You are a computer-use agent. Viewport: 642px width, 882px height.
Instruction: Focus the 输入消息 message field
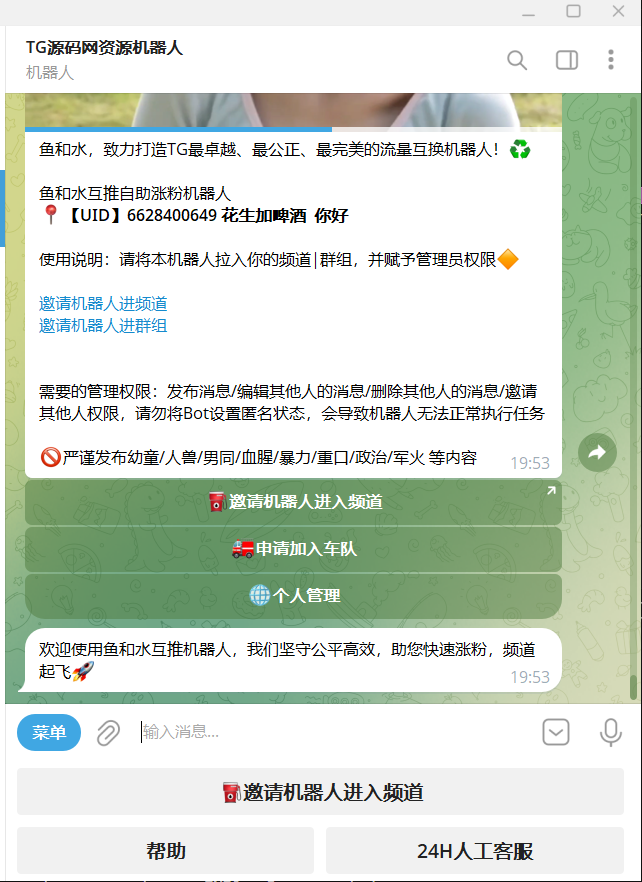pos(330,733)
